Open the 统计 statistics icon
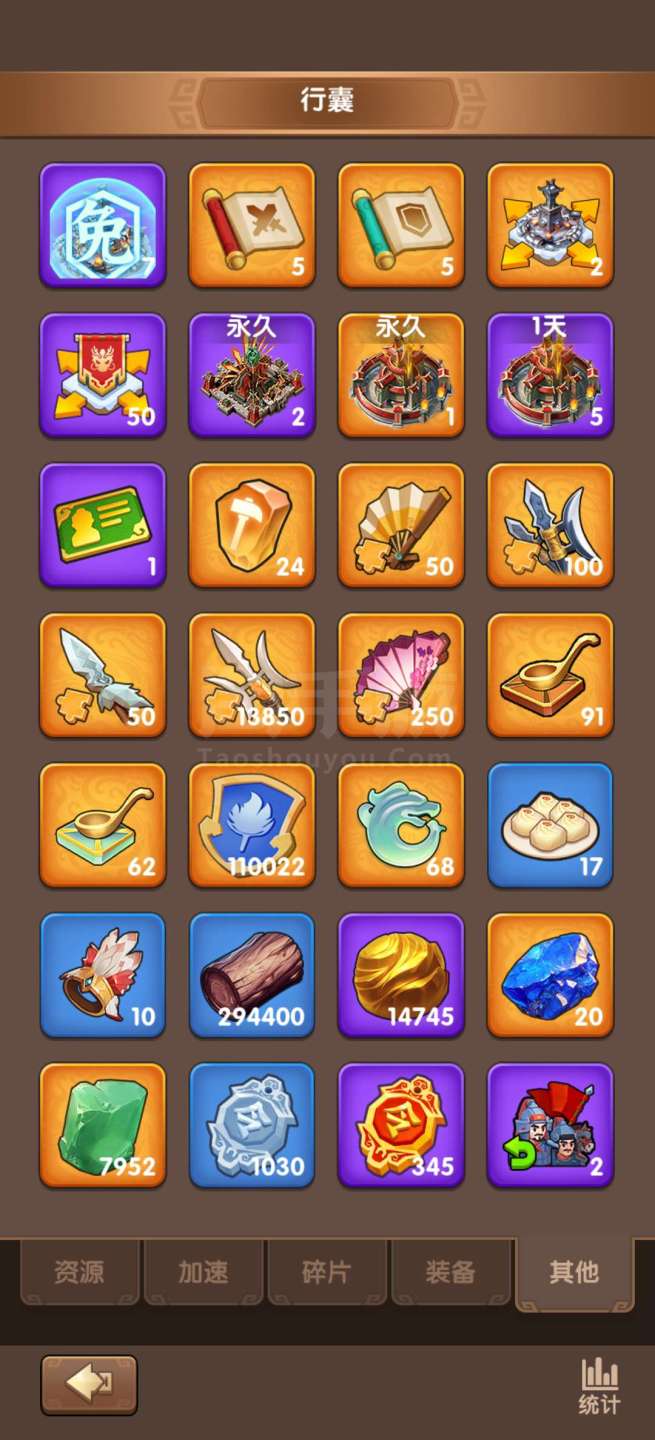The width and height of the screenshot is (655, 1440). click(x=599, y=1387)
